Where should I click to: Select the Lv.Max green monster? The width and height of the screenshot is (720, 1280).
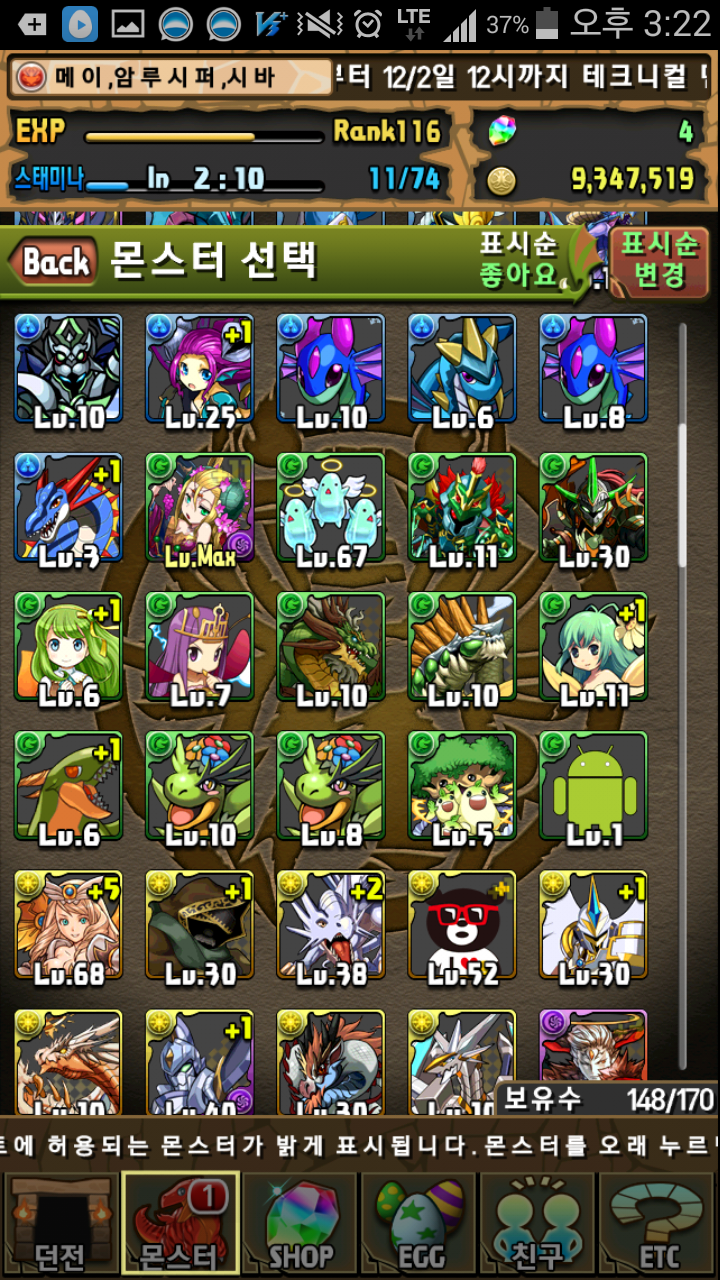(x=200, y=508)
